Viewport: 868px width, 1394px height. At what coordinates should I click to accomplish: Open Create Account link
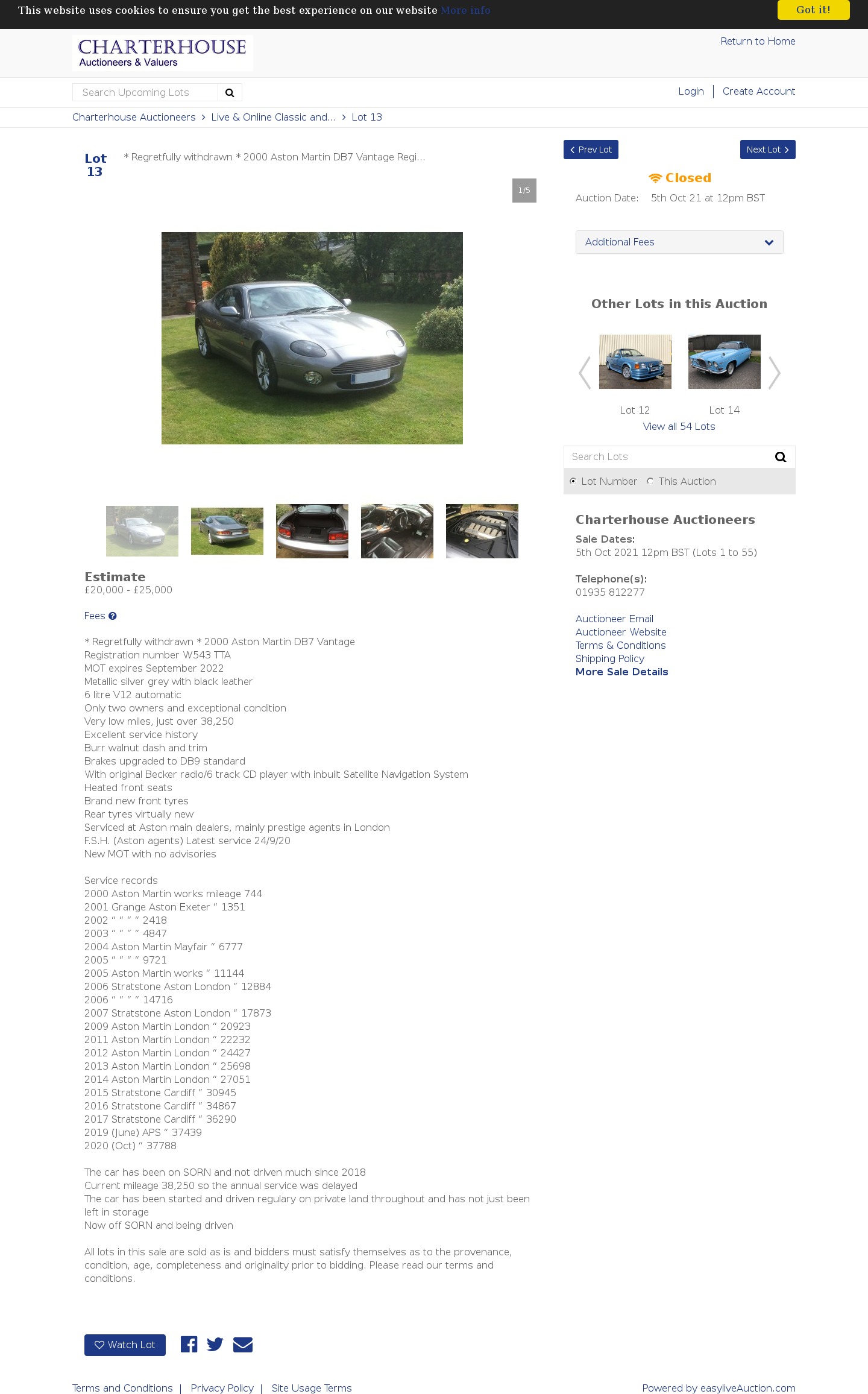point(758,91)
